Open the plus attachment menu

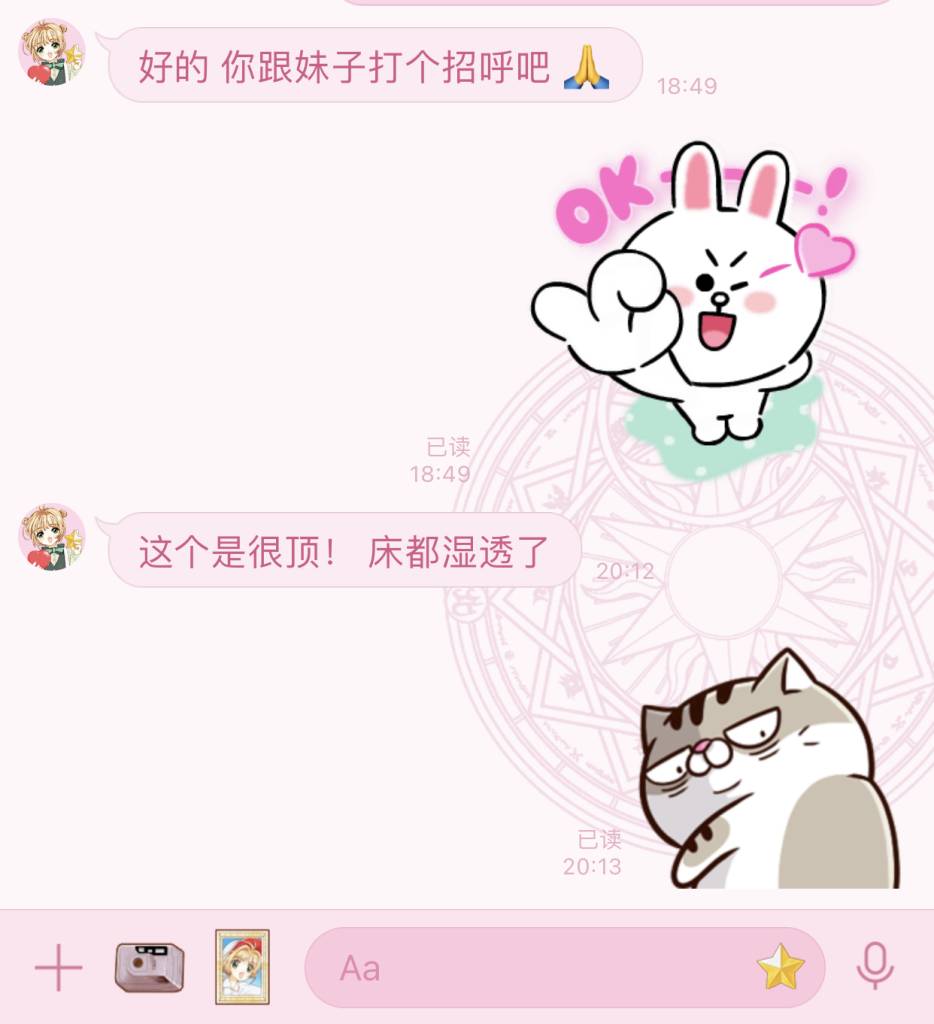point(58,968)
